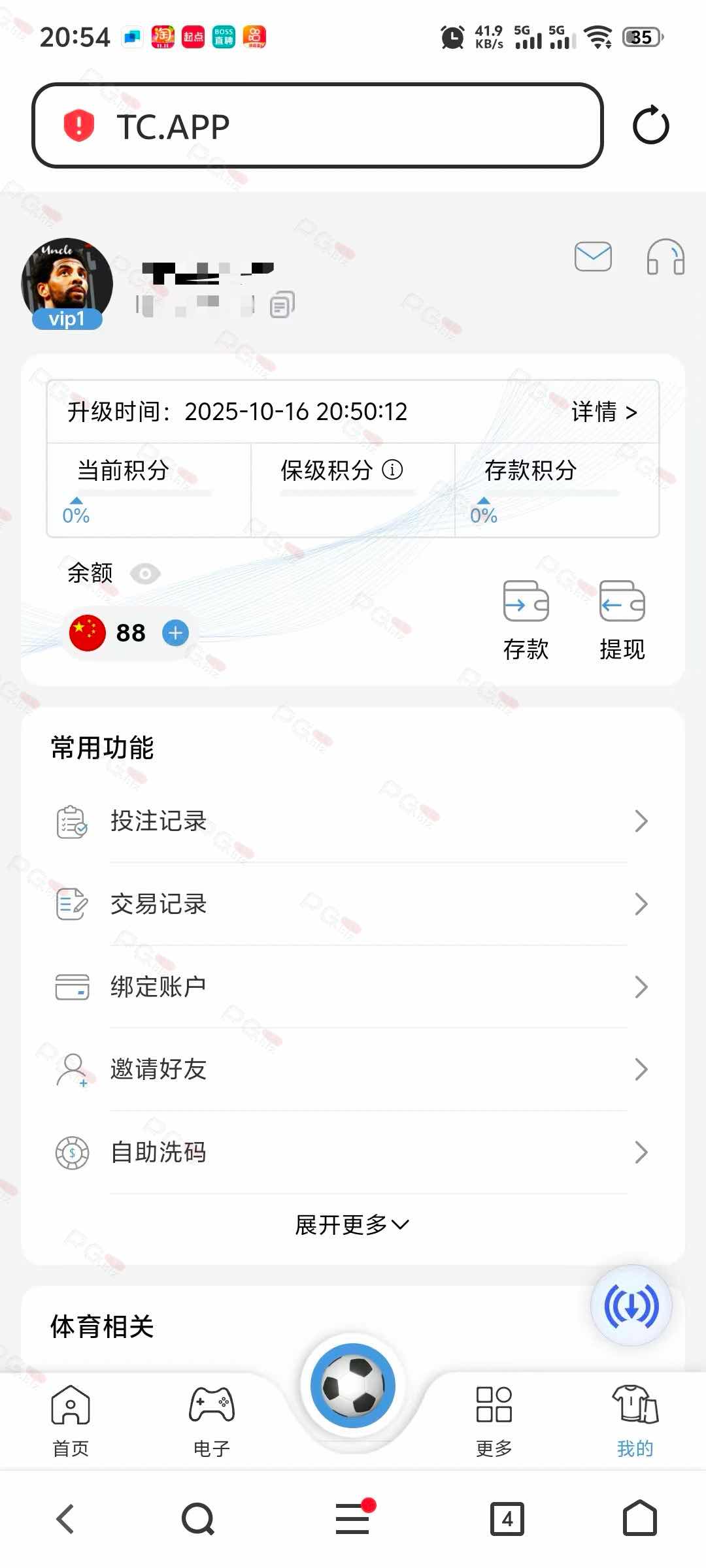The height and width of the screenshot is (1568, 706).
Task: Open the 详情 upgrade details link
Action: (x=603, y=412)
